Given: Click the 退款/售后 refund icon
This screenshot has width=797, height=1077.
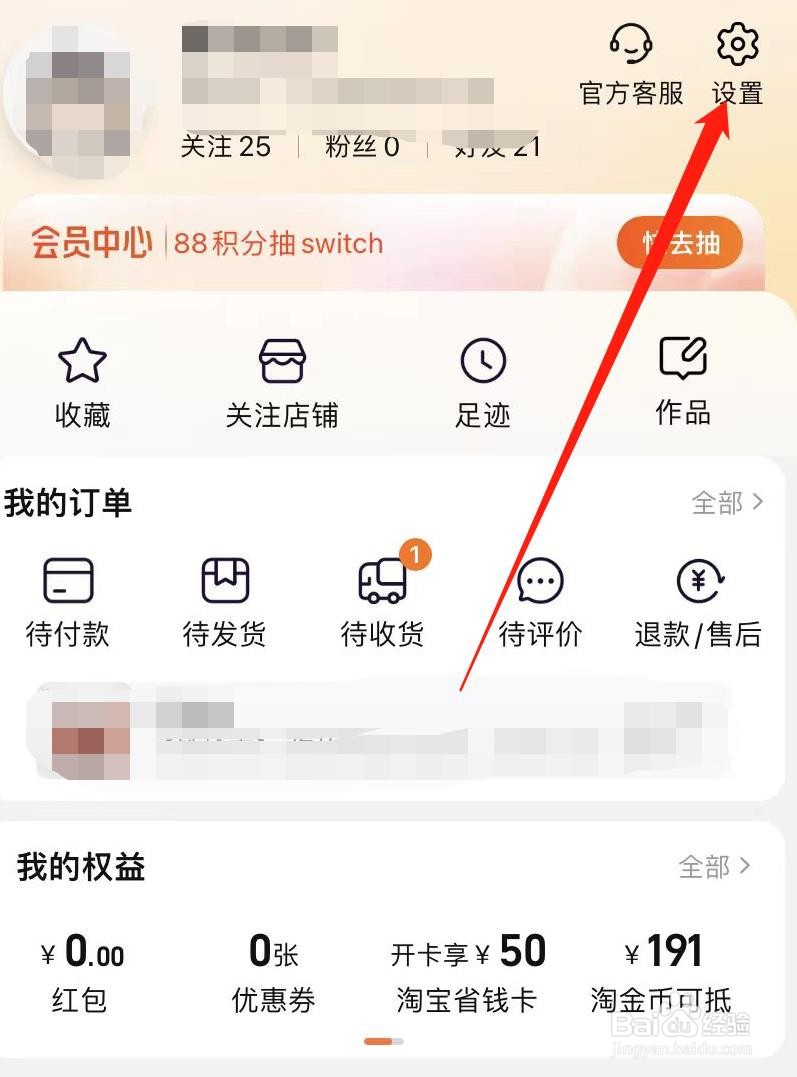Looking at the screenshot, I should [699, 580].
